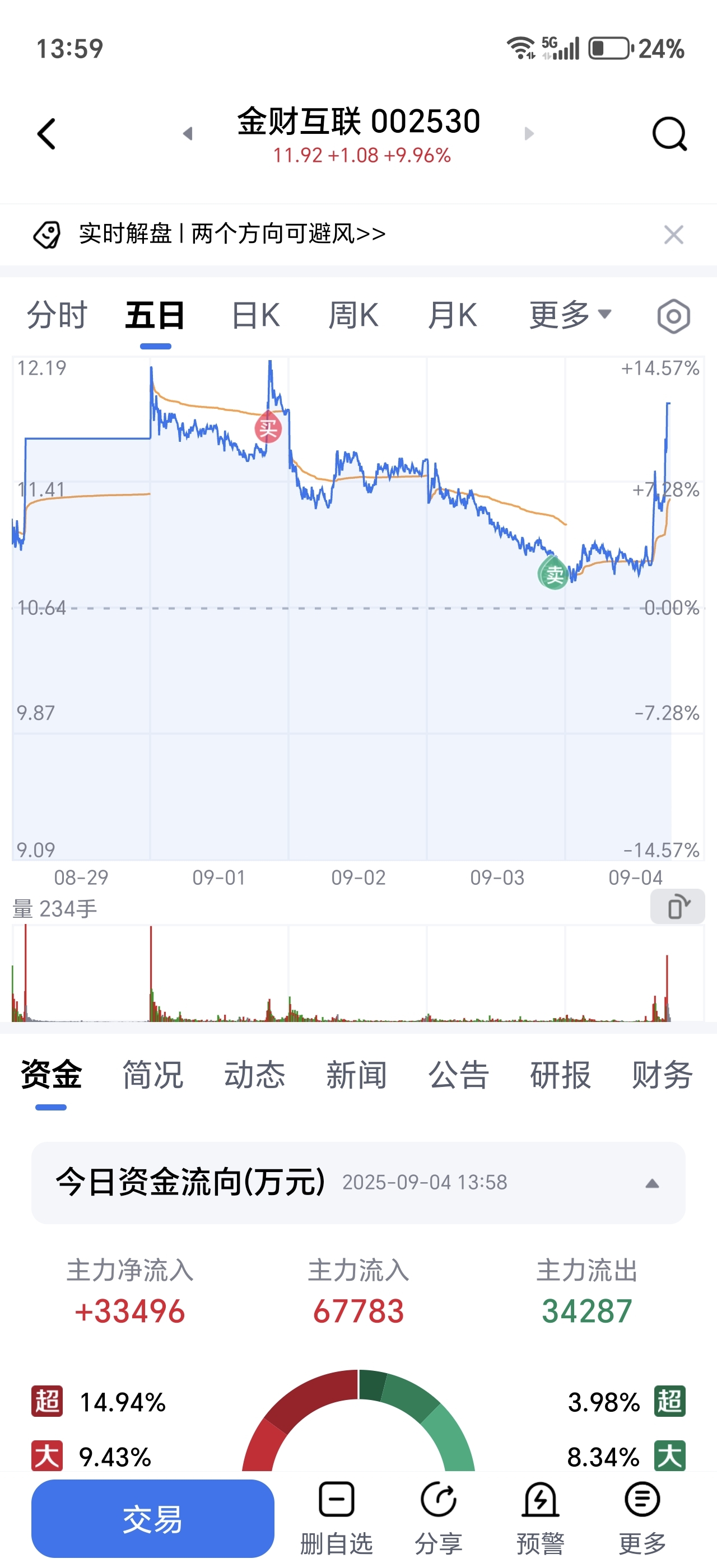
Task: Dismiss the 实时解盘 banner
Action: click(673, 234)
